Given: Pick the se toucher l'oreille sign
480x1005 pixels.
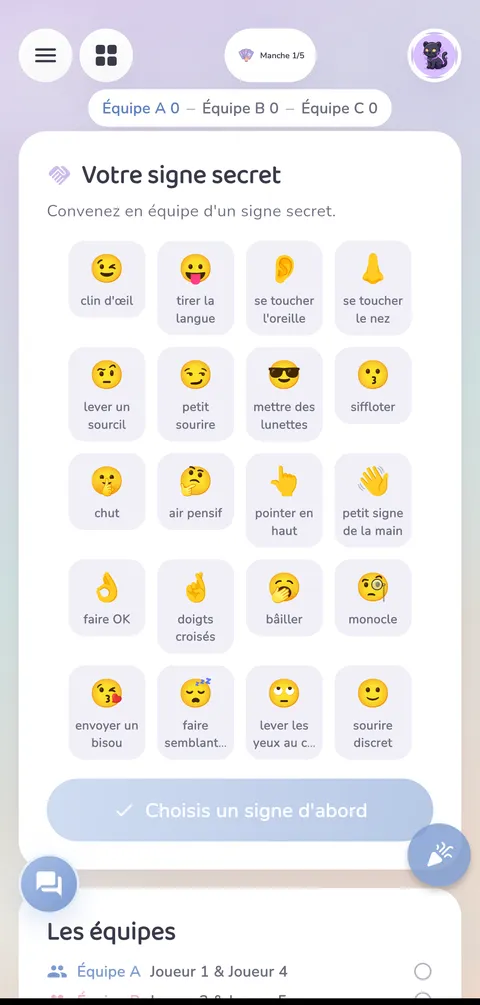Looking at the screenshot, I should point(284,288).
